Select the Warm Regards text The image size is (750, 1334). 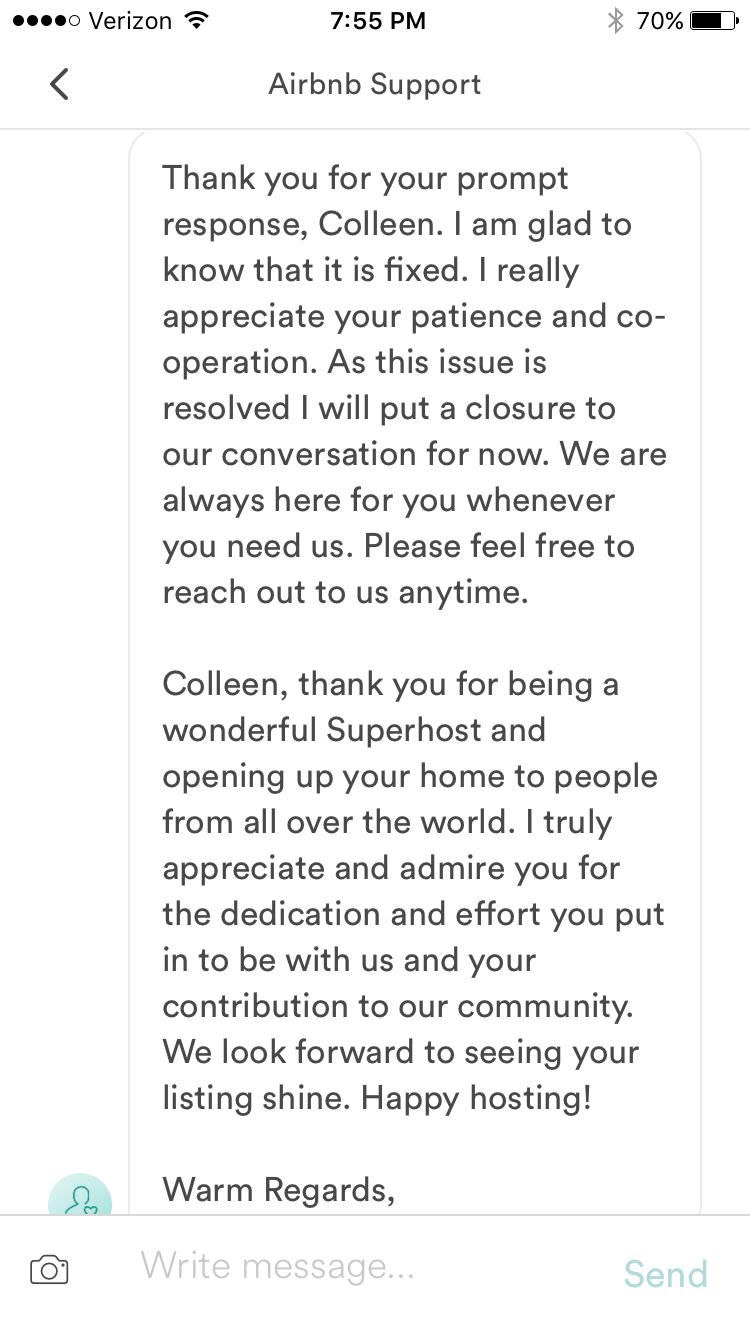[x=278, y=1189]
